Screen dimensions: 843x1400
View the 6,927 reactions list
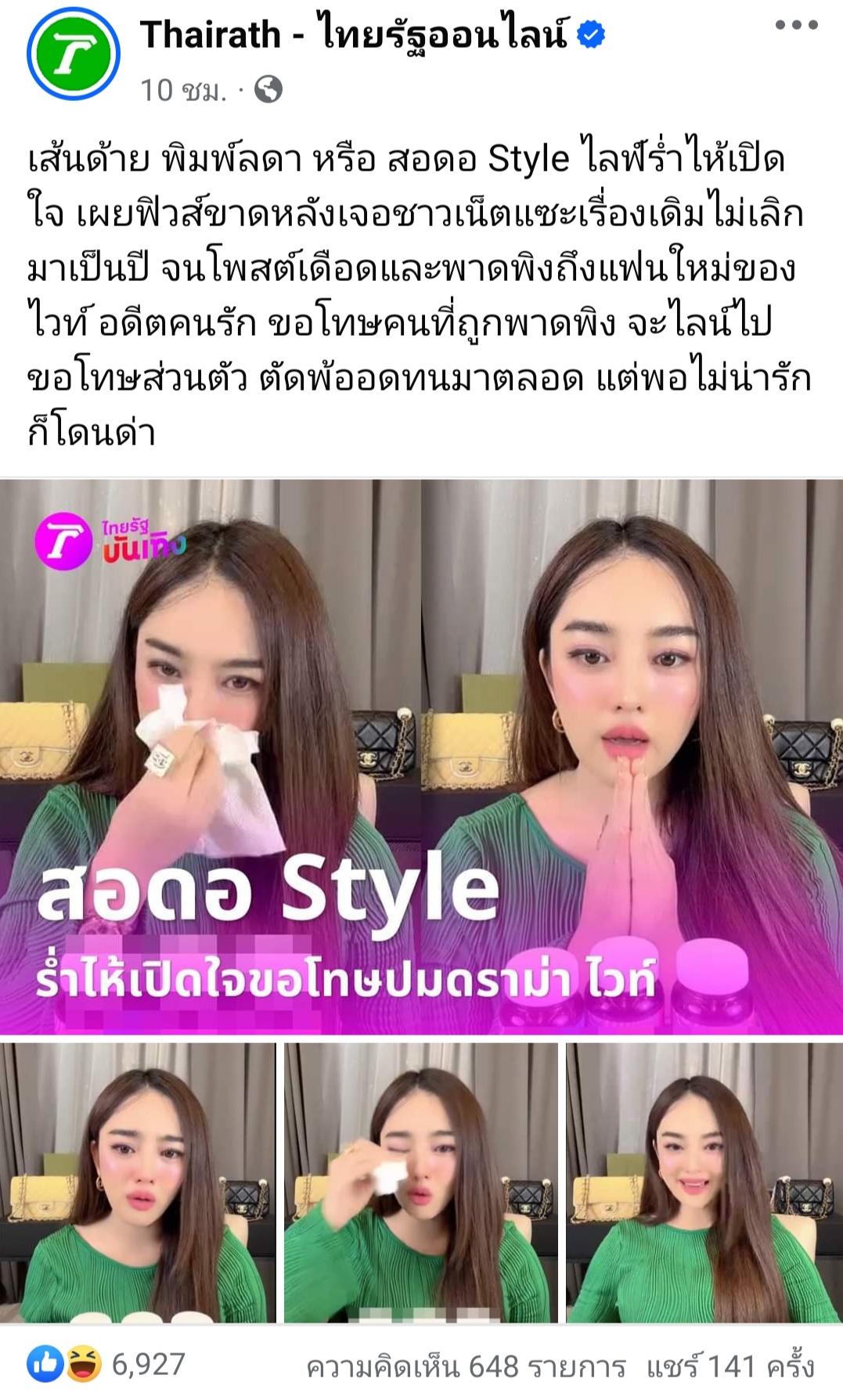coord(106,1364)
